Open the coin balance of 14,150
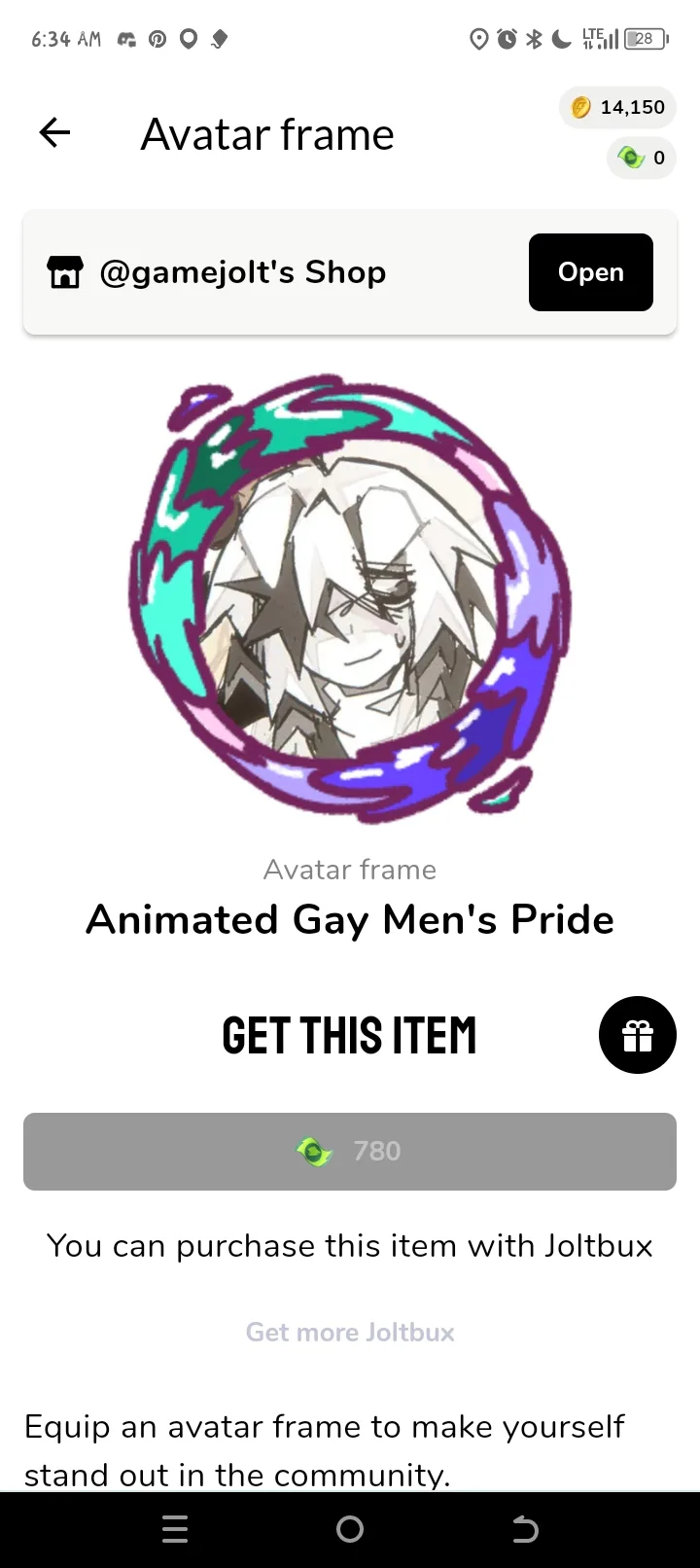 point(618,107)
